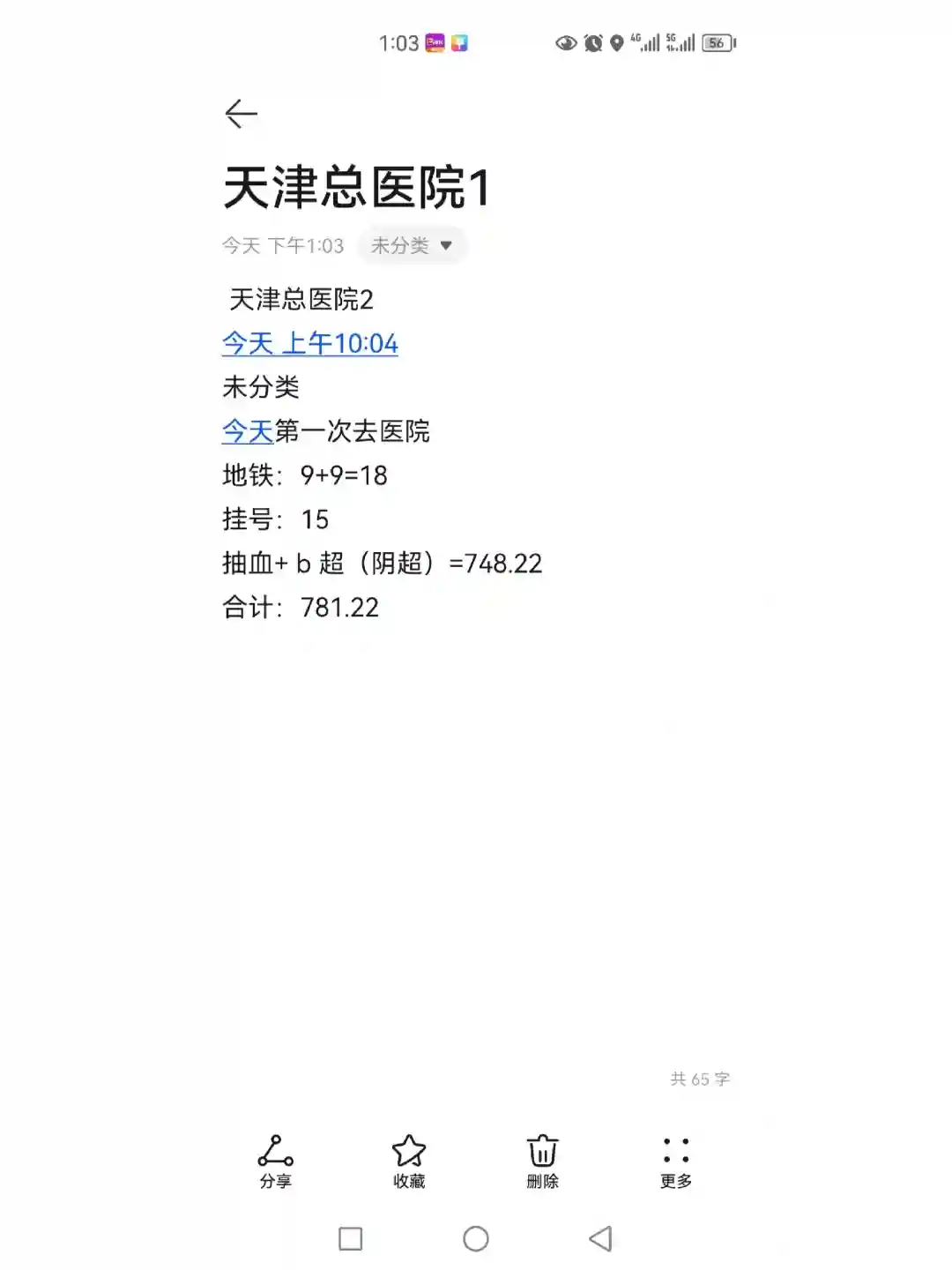952x1270 pixels.
Task: Open the 未分类 category dropdown
Action: tap(412, 246)
